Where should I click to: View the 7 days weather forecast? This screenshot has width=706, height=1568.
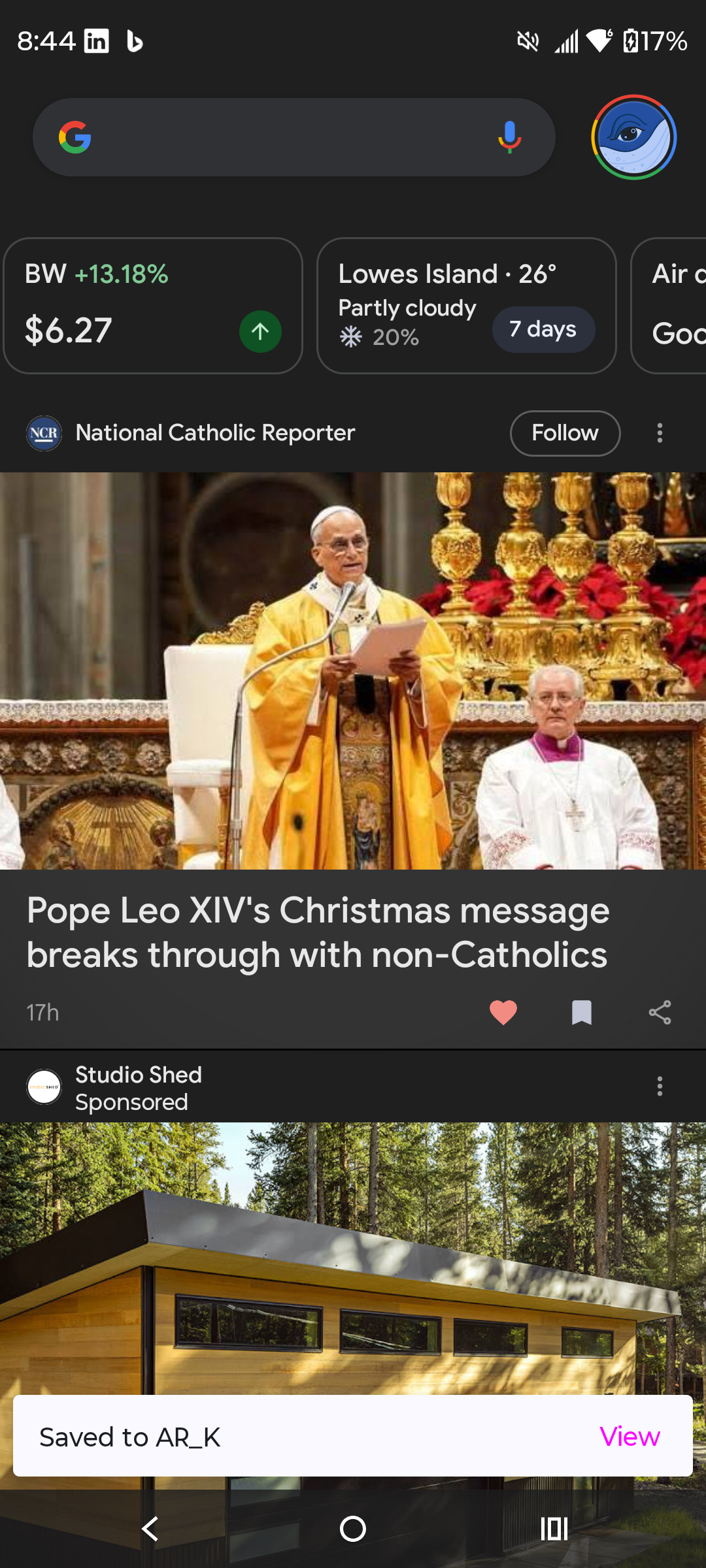543,329
